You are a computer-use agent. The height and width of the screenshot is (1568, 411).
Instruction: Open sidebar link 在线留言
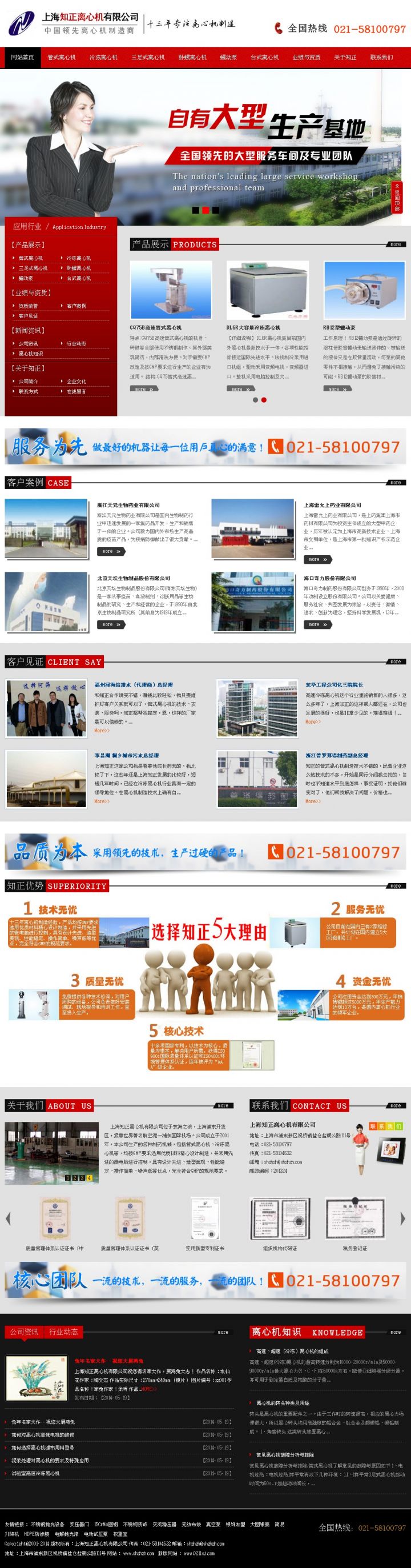point(76,391)
